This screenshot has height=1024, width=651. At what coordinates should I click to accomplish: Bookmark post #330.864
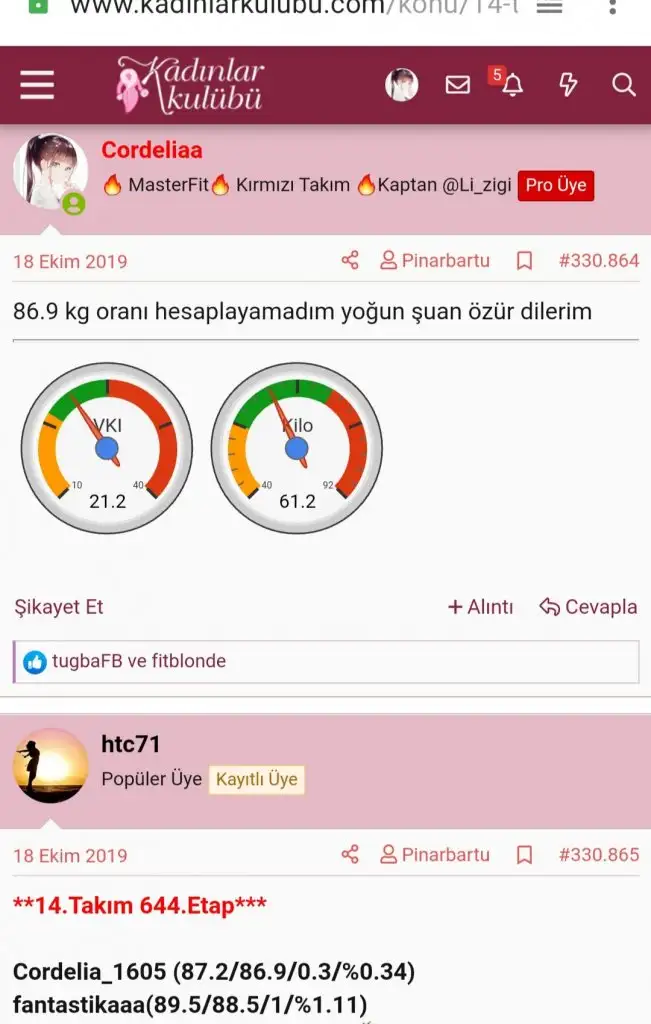click(524, 261)
